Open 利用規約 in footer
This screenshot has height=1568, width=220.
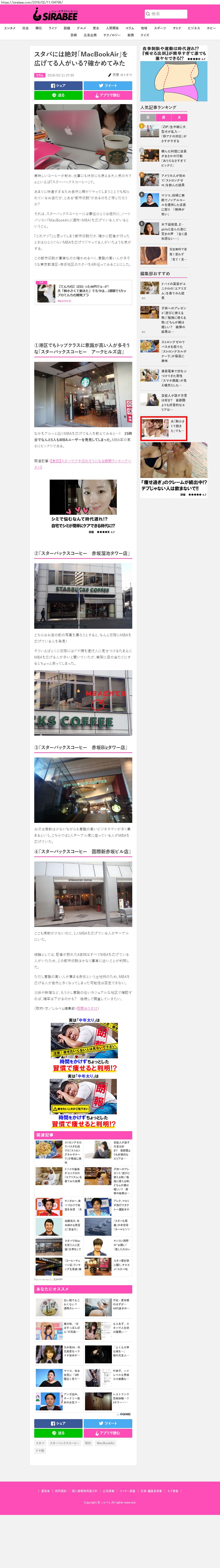click(x=61, y=1491)
